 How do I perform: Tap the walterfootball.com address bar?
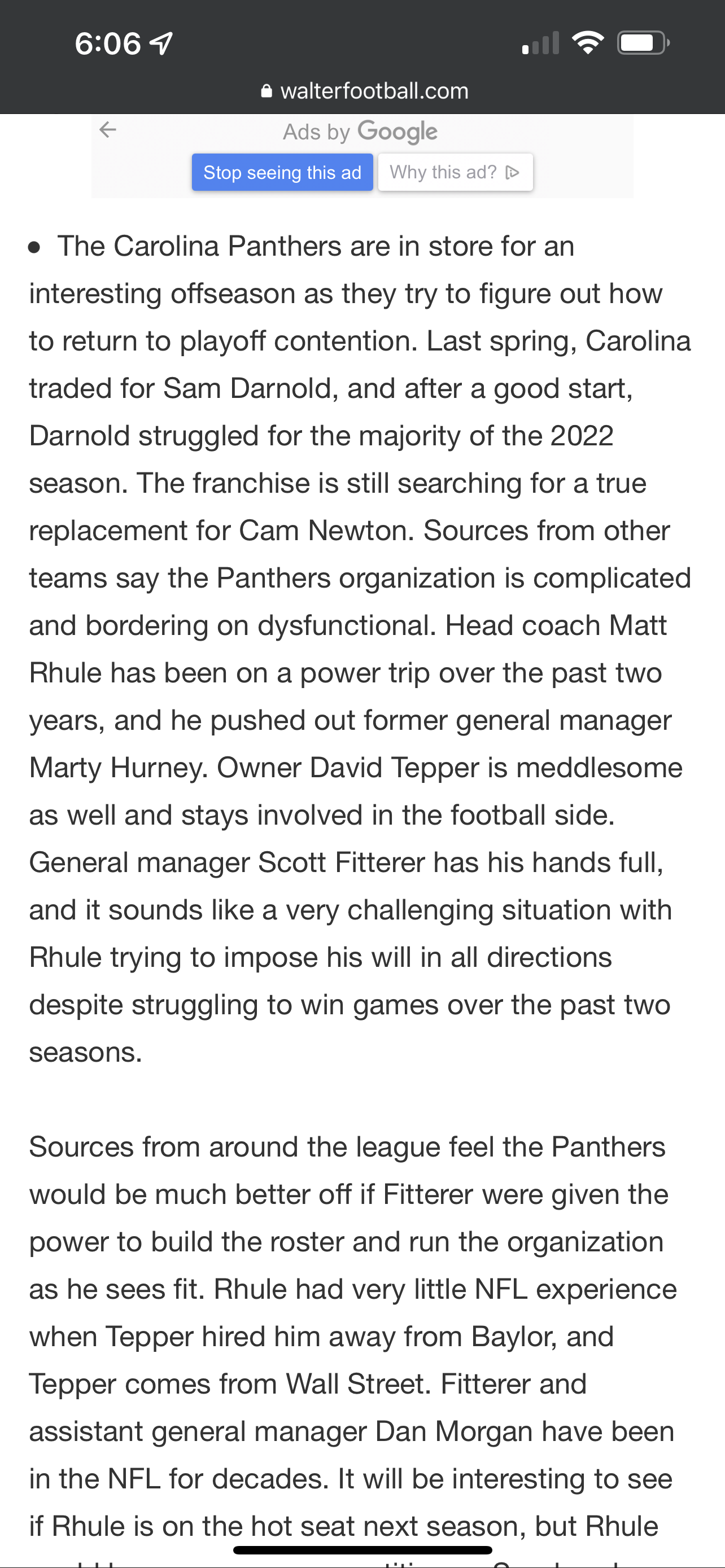(364, 91)
